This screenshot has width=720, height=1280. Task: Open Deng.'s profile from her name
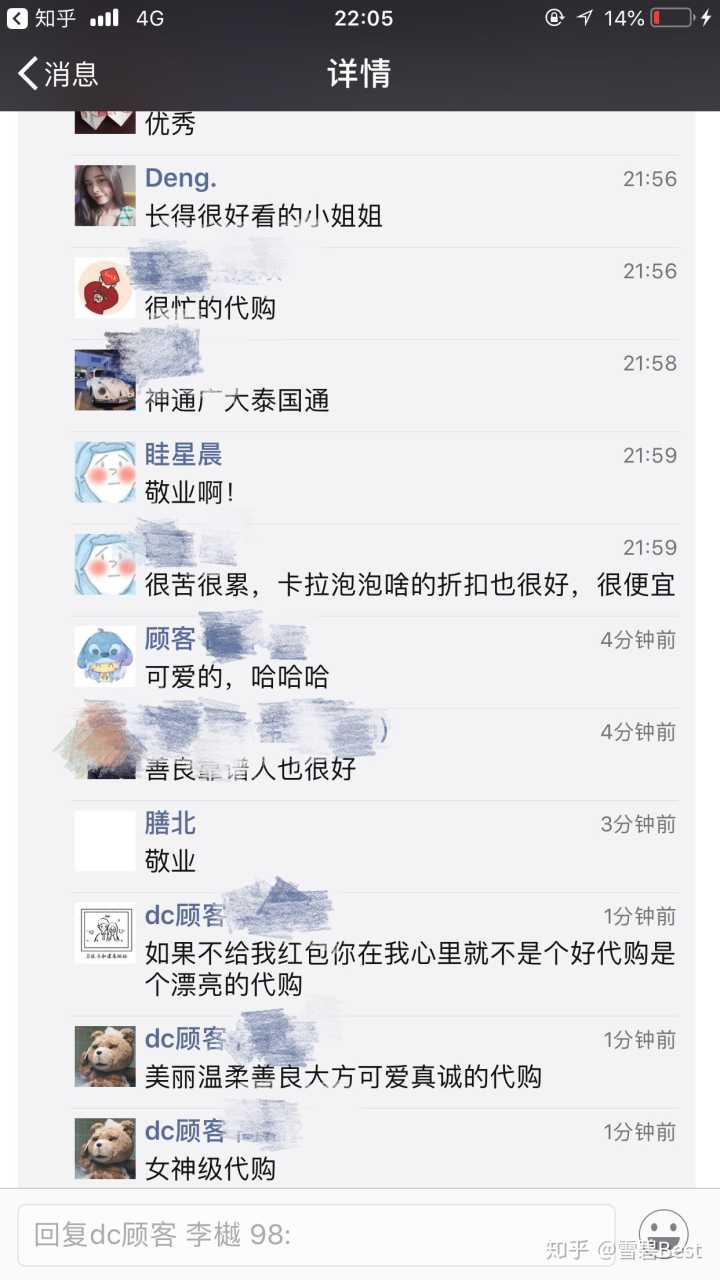(181, 179)
